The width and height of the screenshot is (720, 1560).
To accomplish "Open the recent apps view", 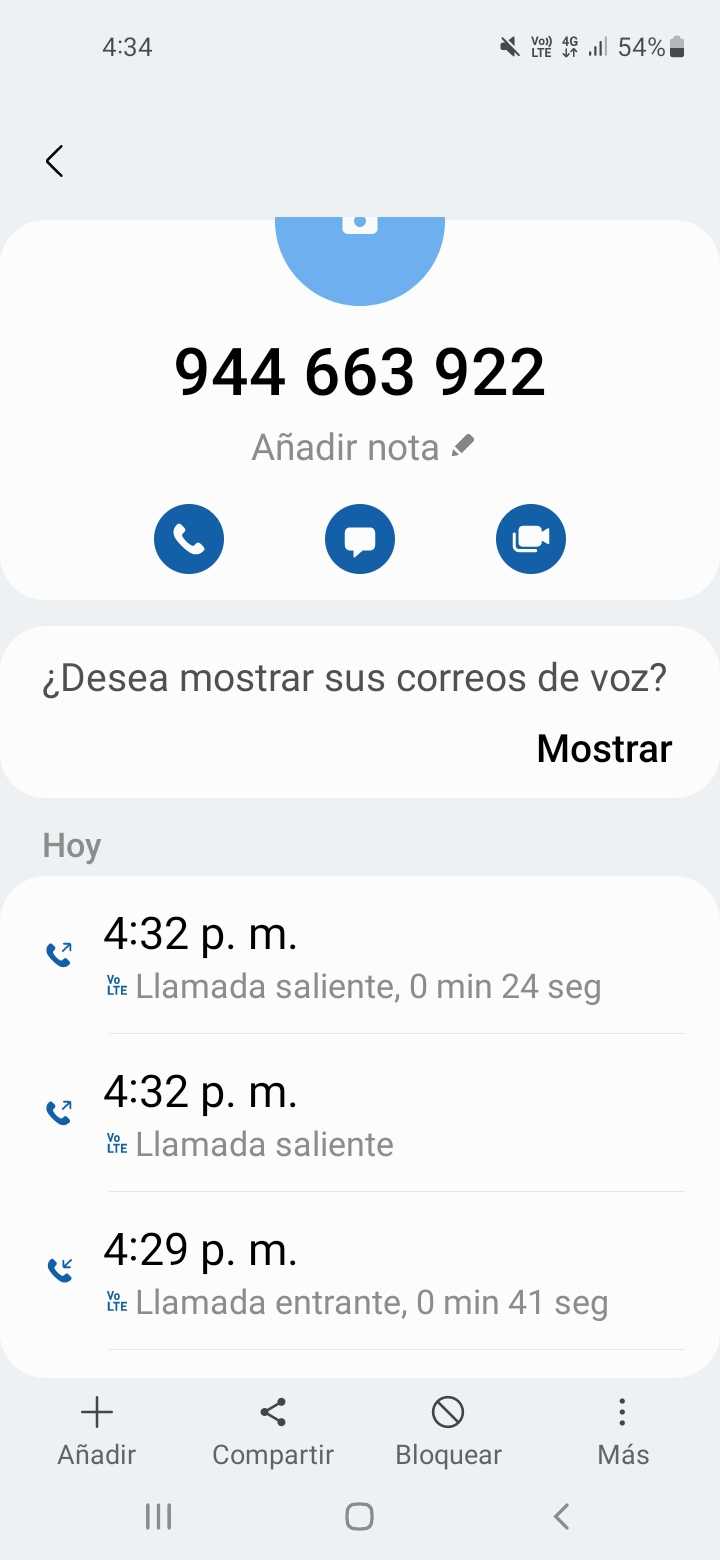I will tap(158, 1516).
